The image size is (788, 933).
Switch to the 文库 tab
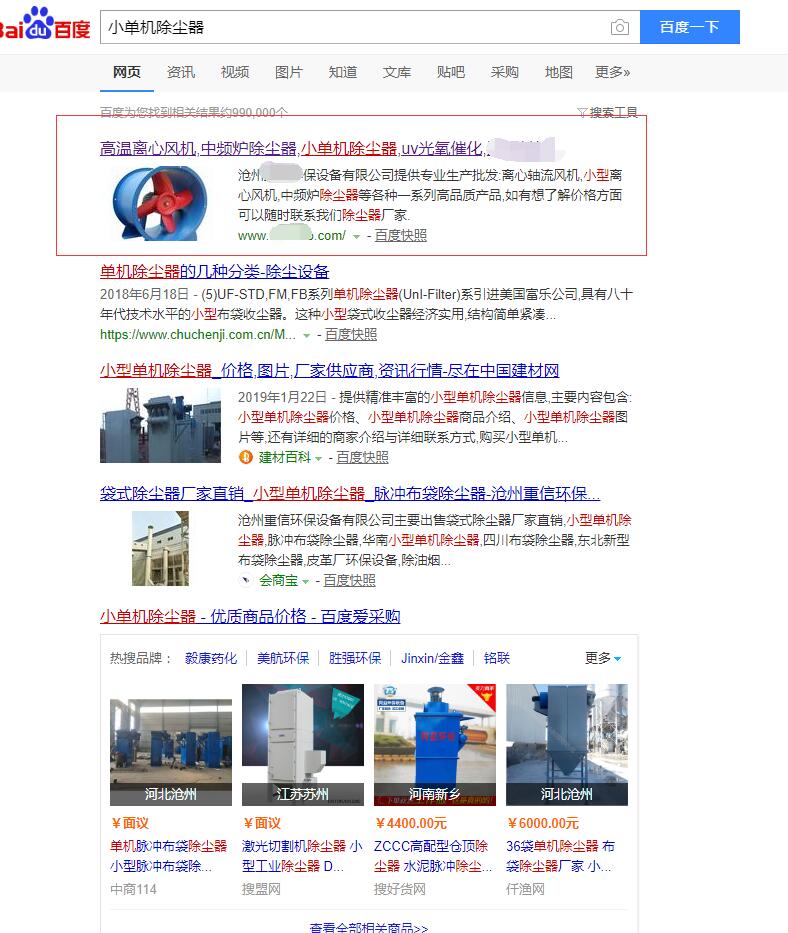pyautogui.click(x=397, y=72)
